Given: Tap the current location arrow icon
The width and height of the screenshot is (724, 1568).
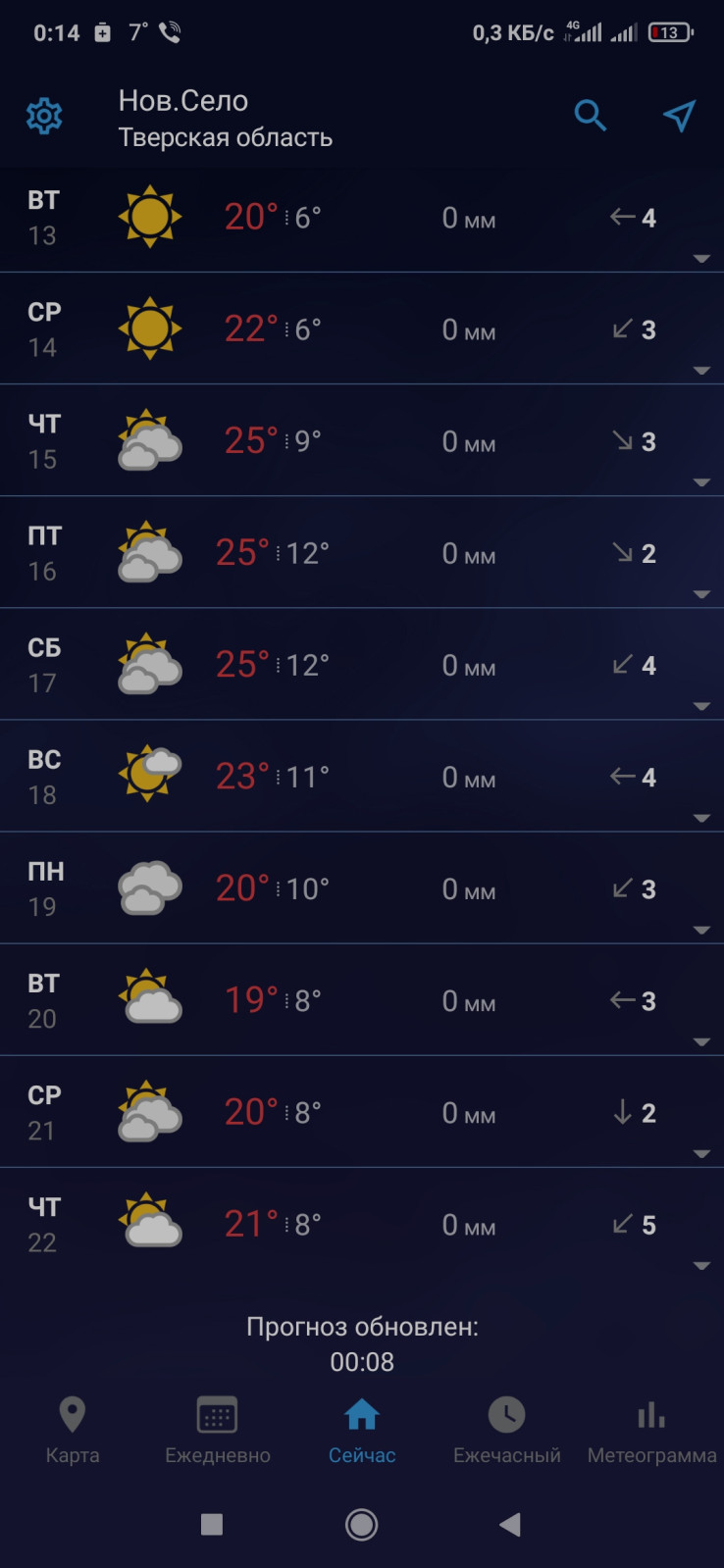Looking at the screenshot, I should [679, 115].
